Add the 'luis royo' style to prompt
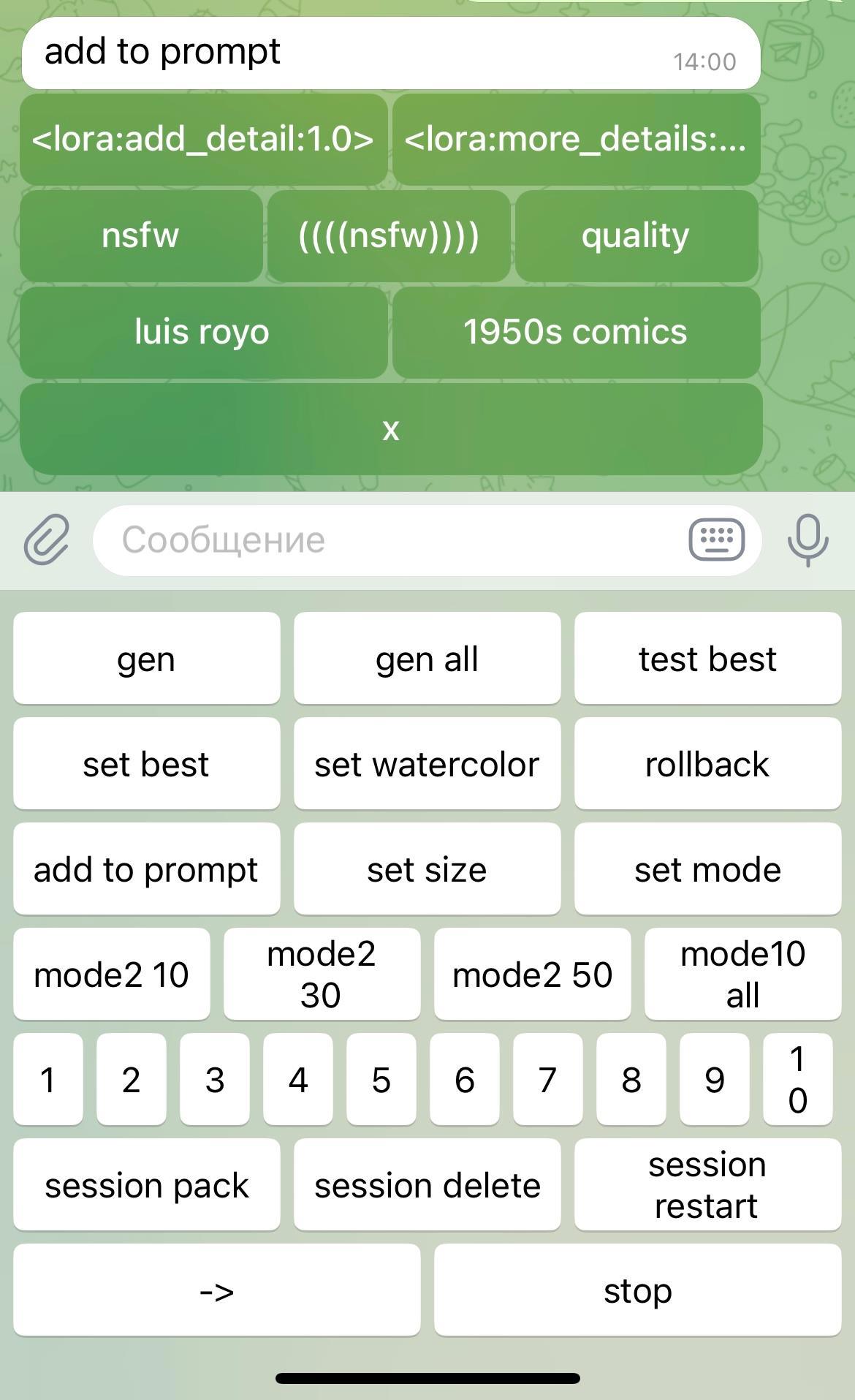Screen dimensions: 855x1400 point(203,332)
